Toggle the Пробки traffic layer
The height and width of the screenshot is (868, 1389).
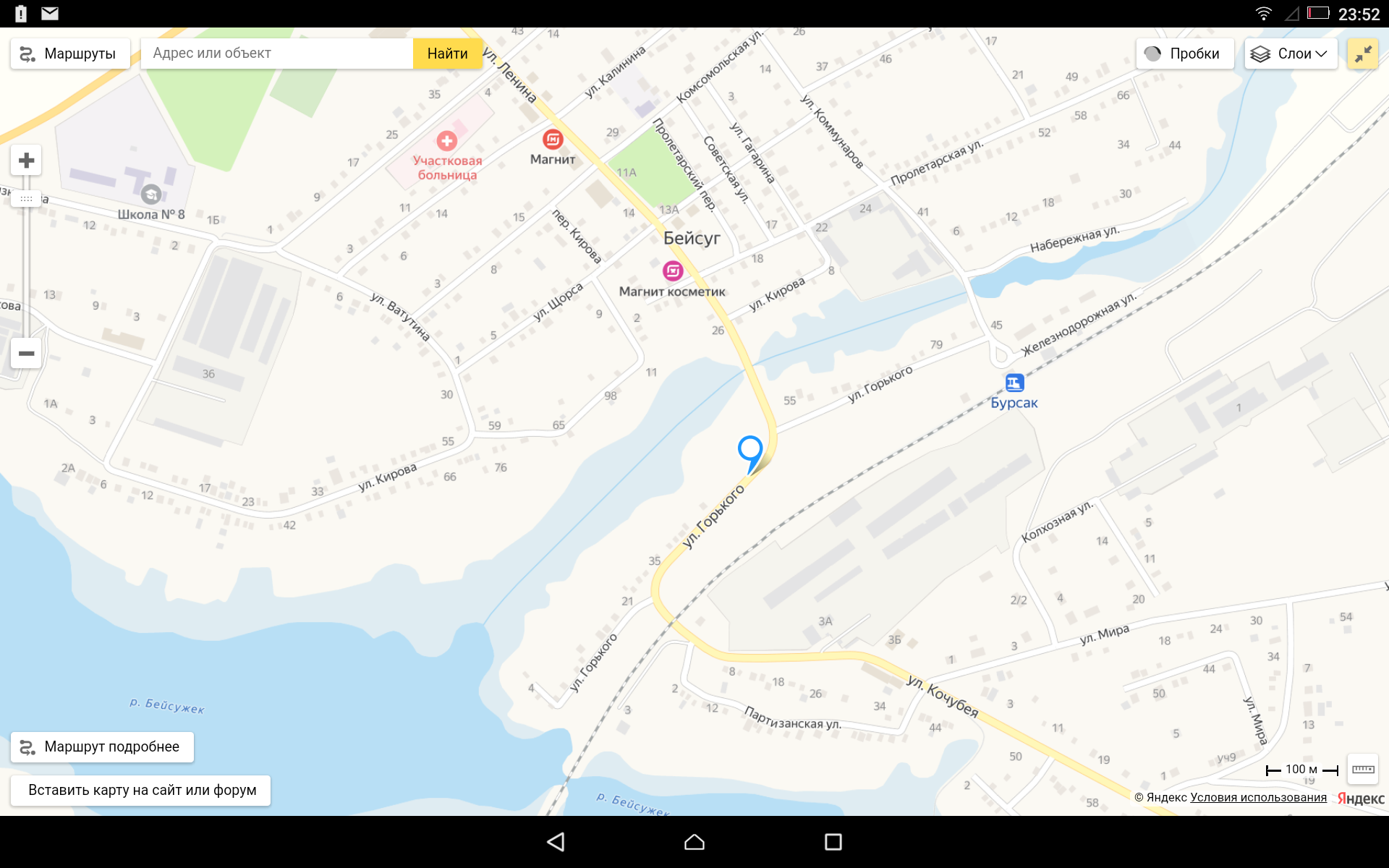click(x=1184, y=54)
